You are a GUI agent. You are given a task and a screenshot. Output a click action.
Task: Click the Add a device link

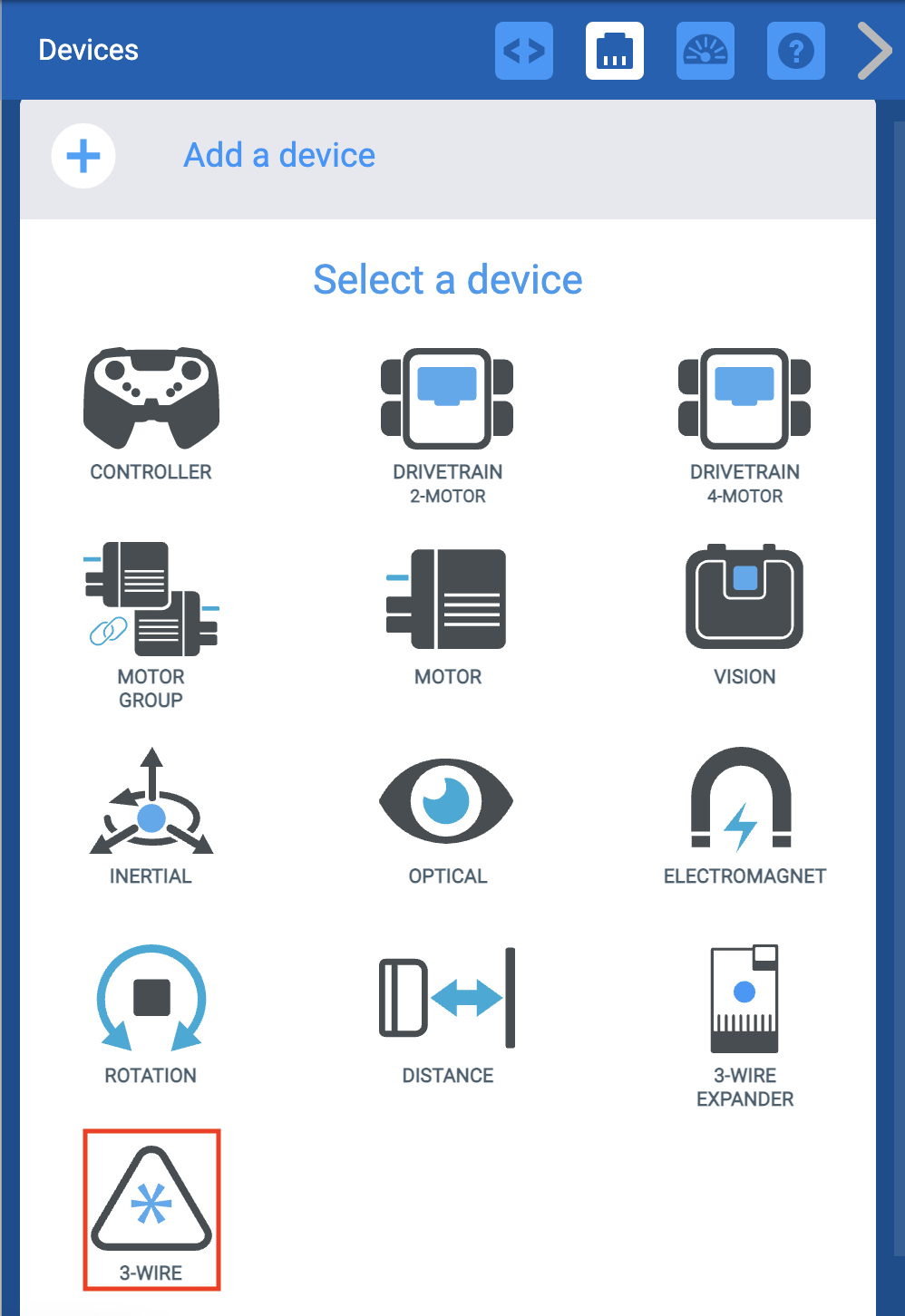tap(279, 155)
